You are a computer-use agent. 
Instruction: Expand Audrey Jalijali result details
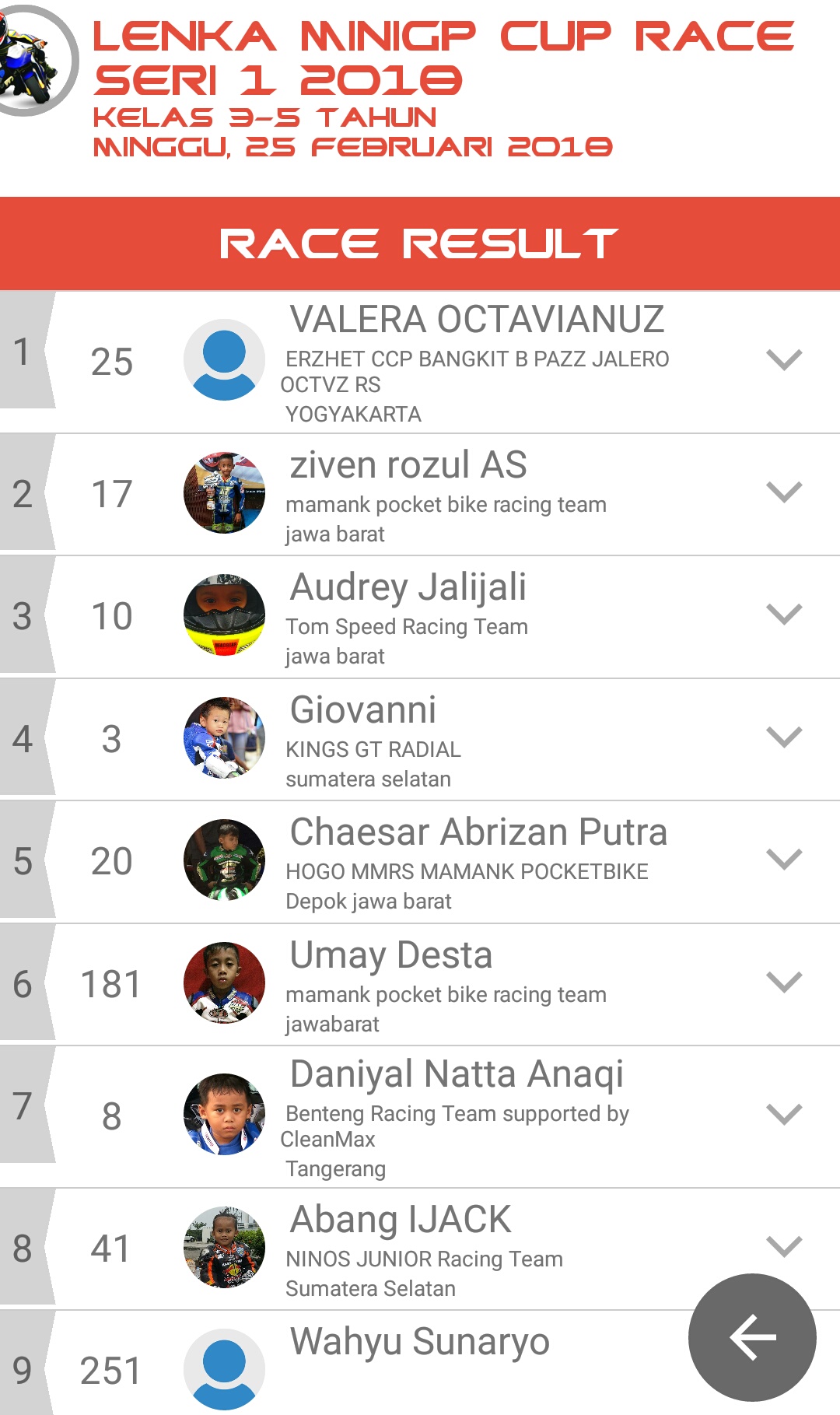(x=783, y=615)
